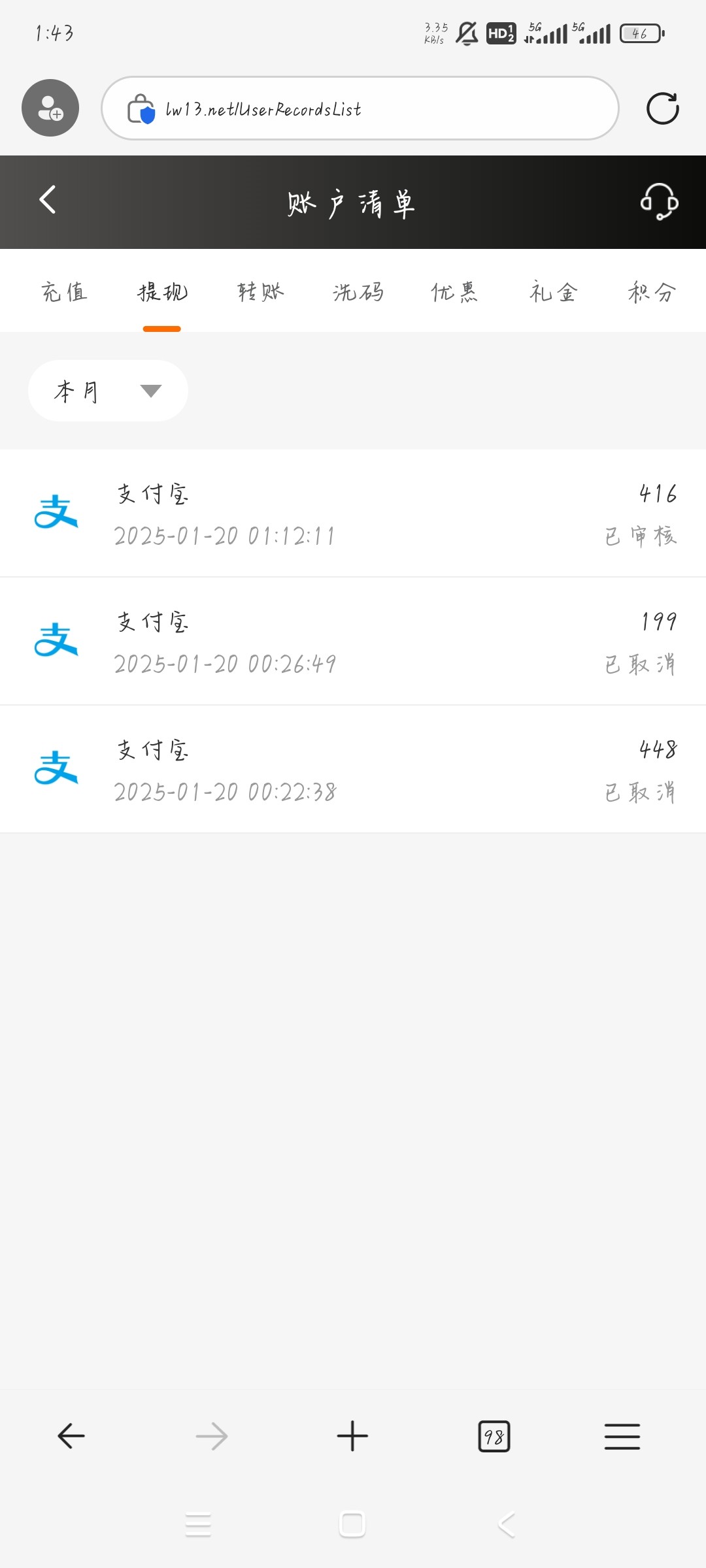Open the 优惠 tab
Viewport: 706px width, 1568px height.
click(455, 291)
